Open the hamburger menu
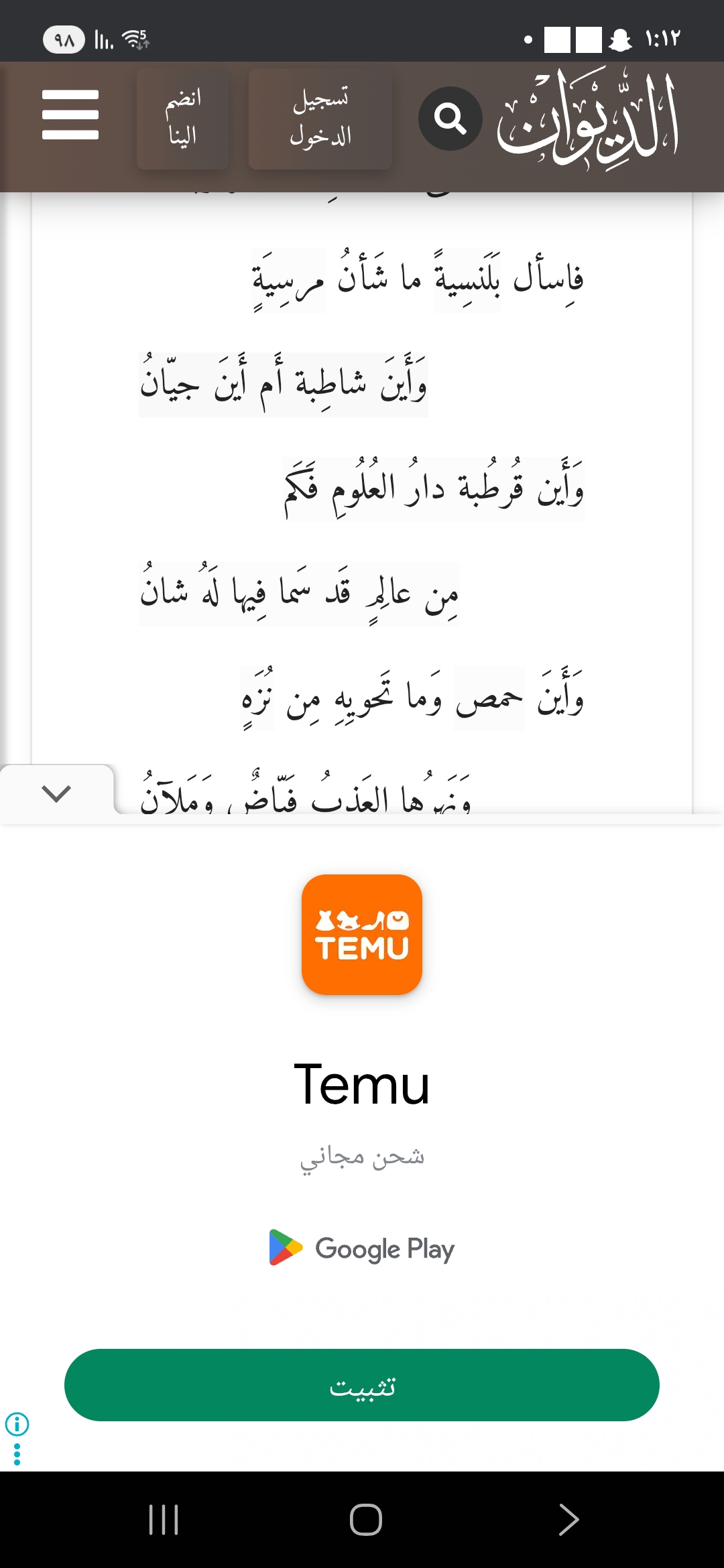This screenshot has width=724, height=1568. [70, 115]
